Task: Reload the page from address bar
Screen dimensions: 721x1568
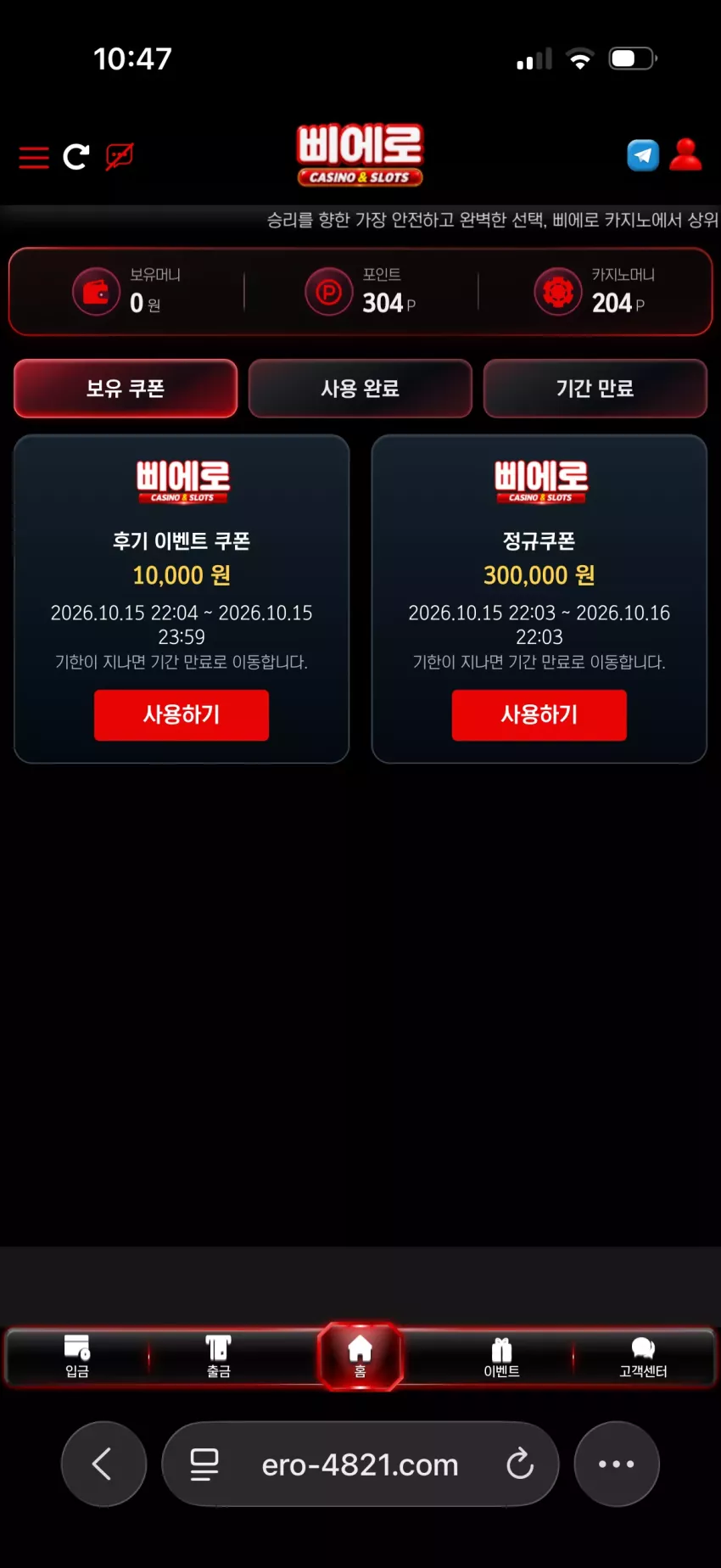Action: pyautogui.click(x=519, y=1464)
